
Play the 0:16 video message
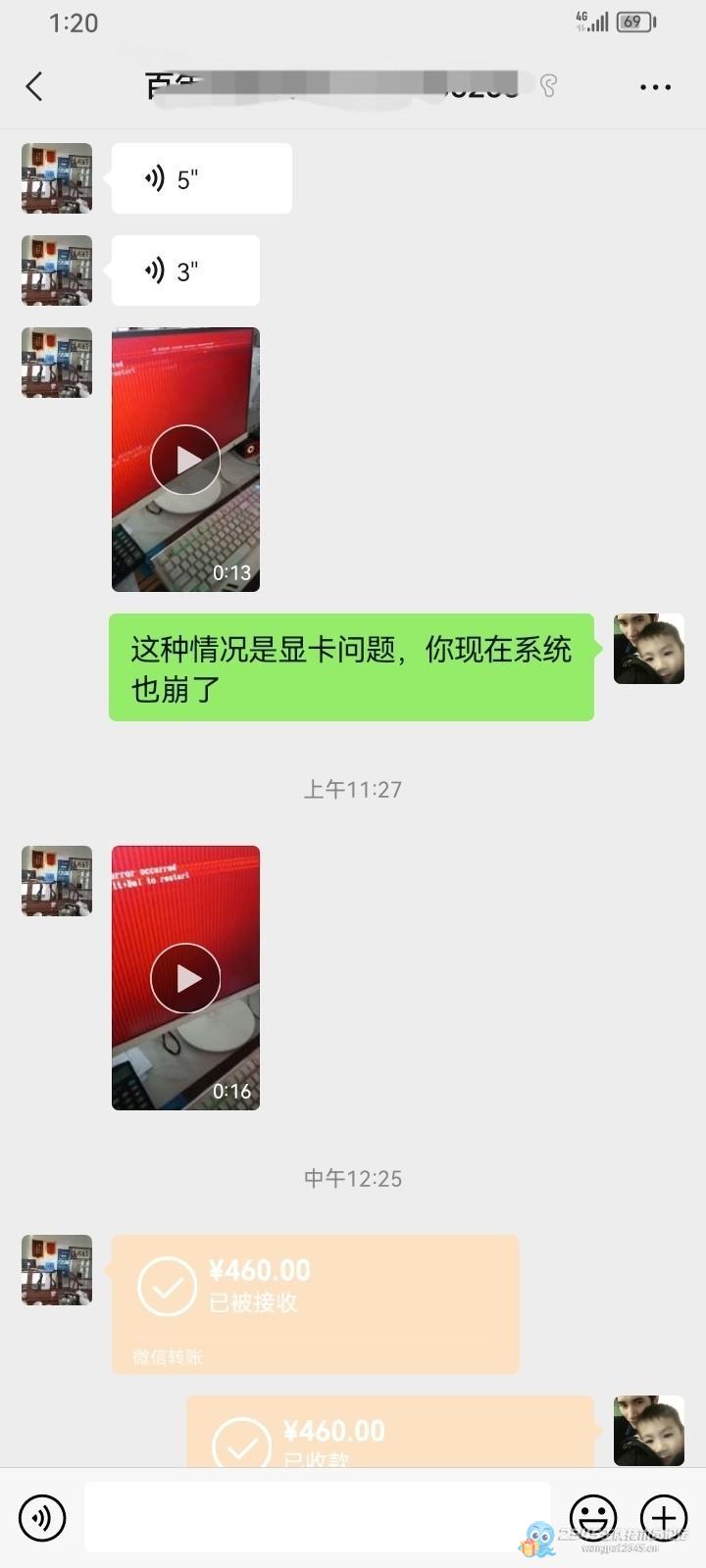click(185, 978)
